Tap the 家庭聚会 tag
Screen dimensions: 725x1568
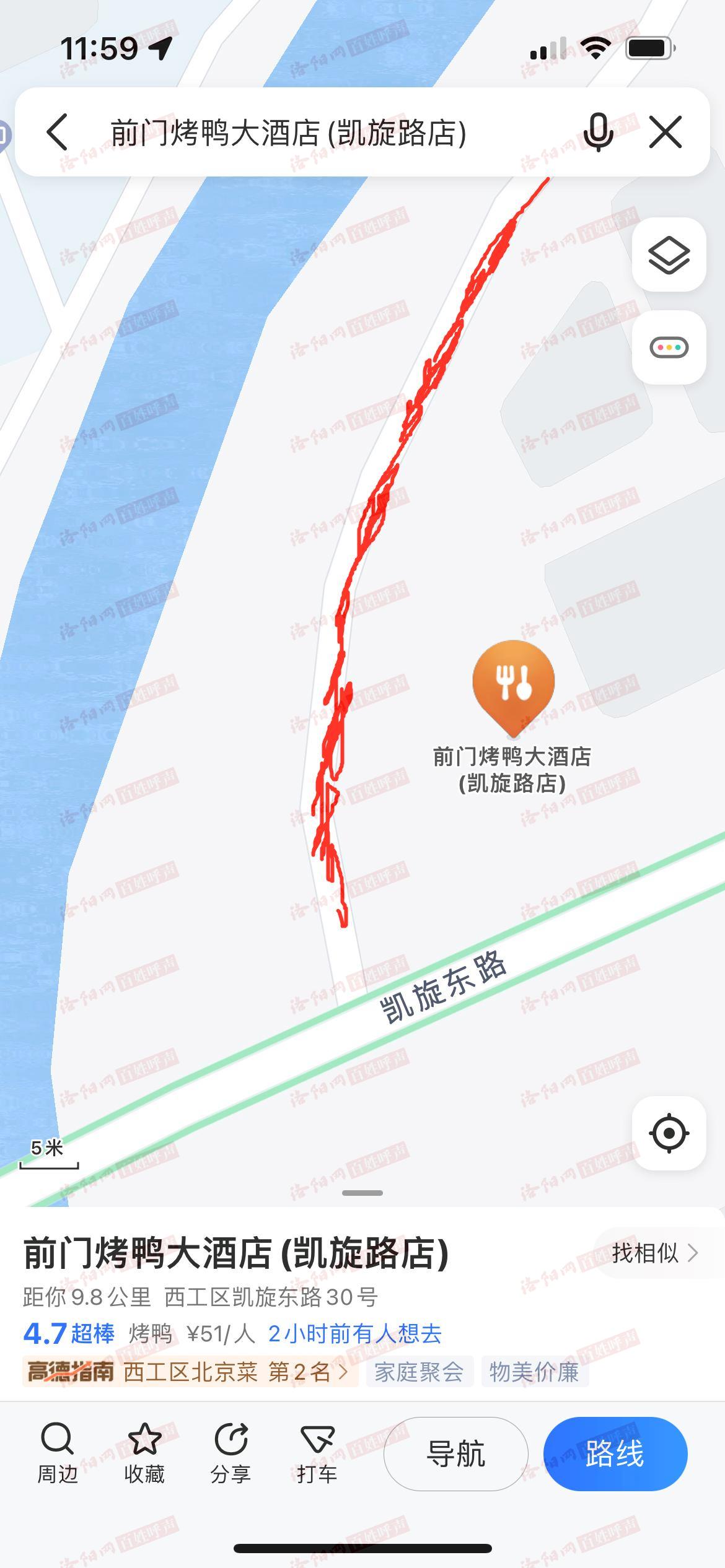tap(419, 1372)
